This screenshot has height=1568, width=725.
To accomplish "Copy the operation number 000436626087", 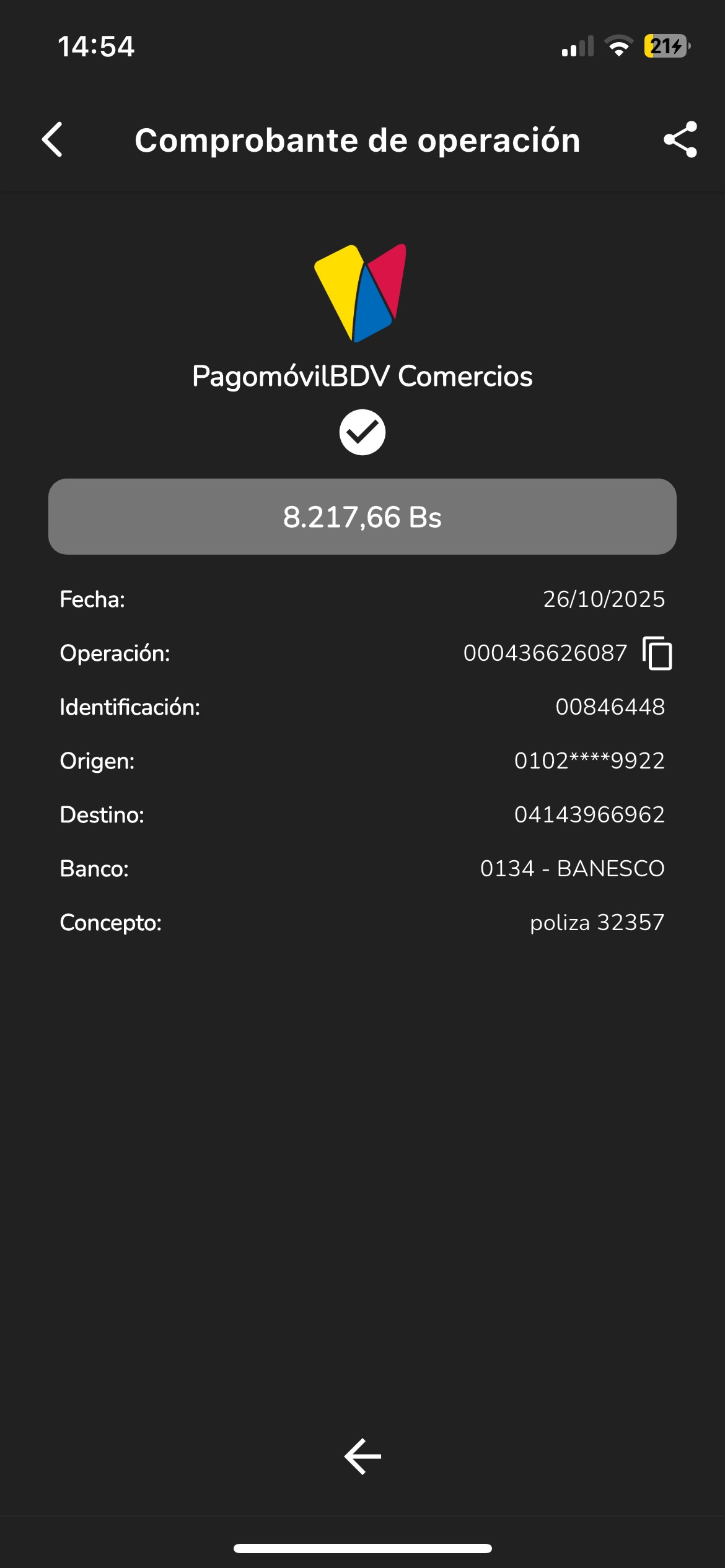I will click(657, 653).
